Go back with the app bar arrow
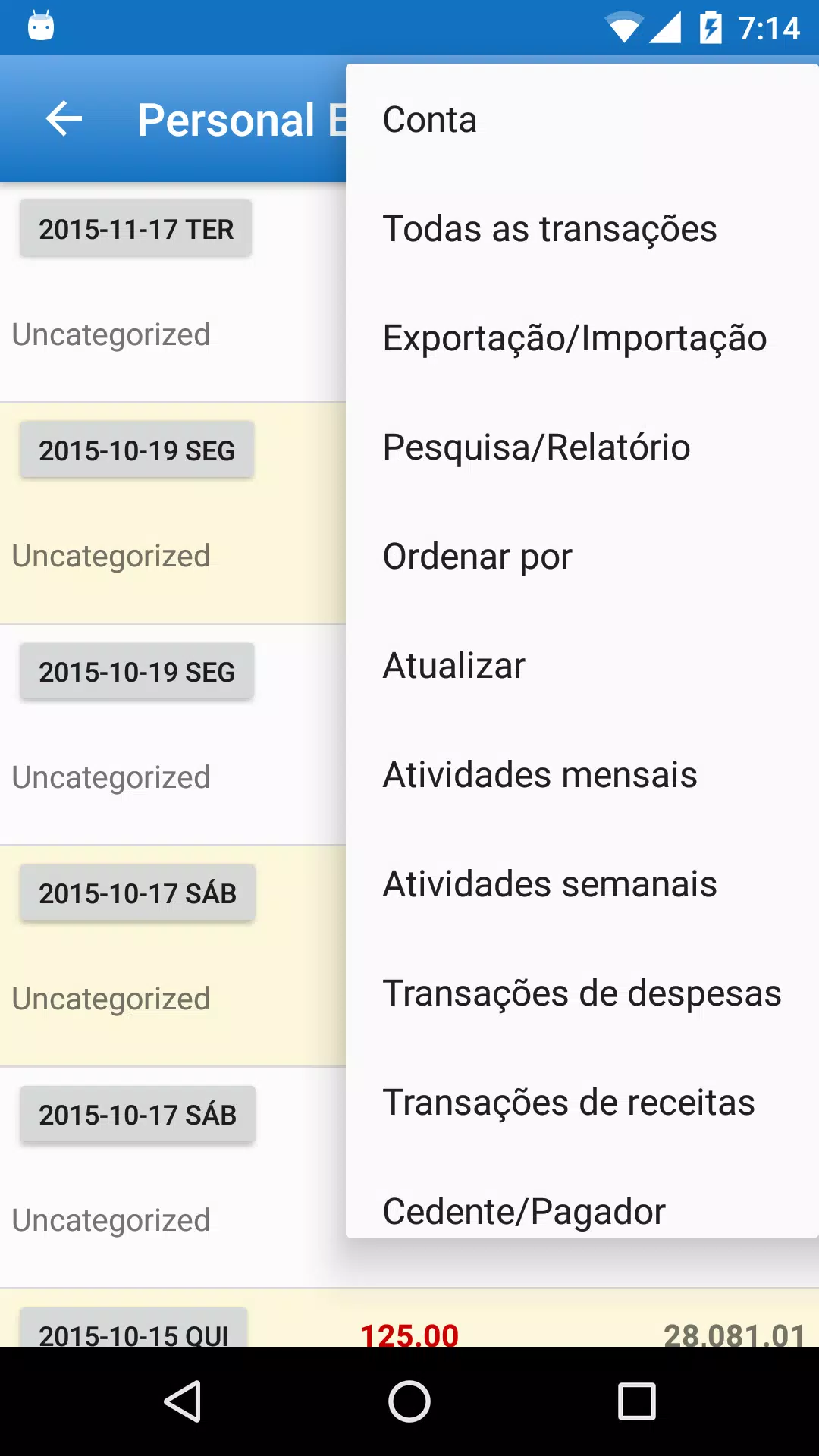 point(64,119)
